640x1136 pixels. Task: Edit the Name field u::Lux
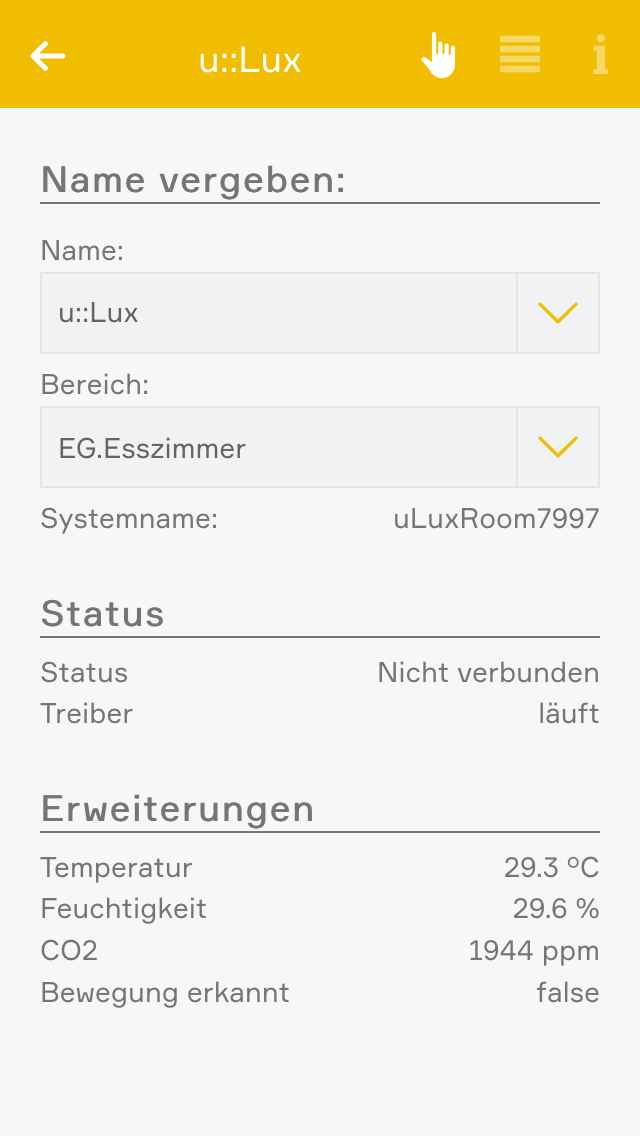coord(278,313)
